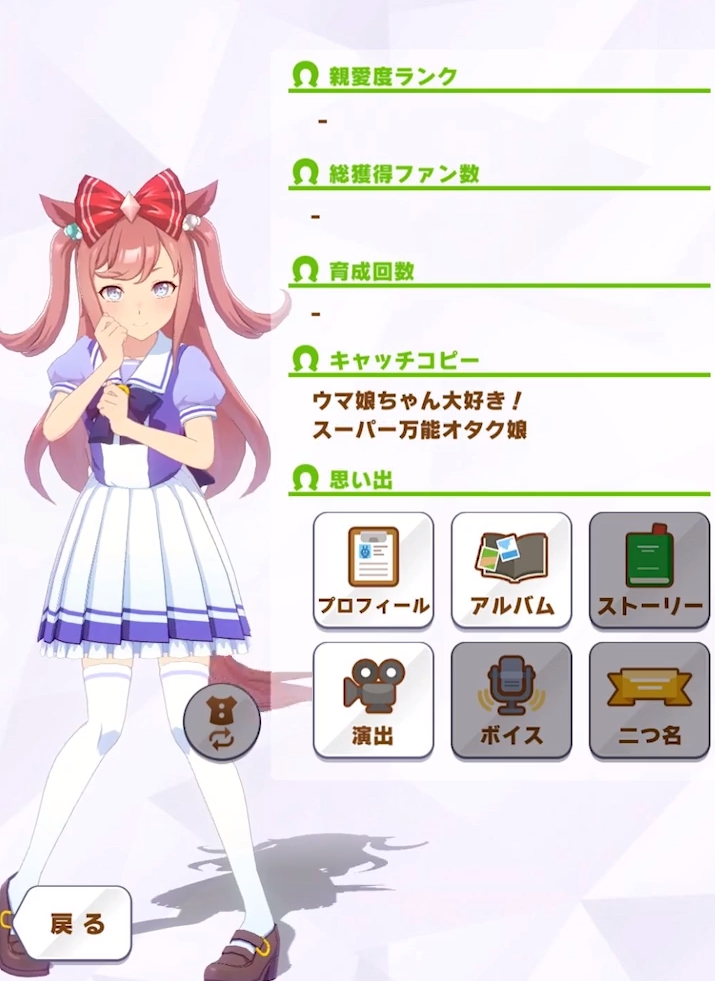Open the ボイス voice button
Image resolution: width=715 pixels, height=981 pixels.
511,700
